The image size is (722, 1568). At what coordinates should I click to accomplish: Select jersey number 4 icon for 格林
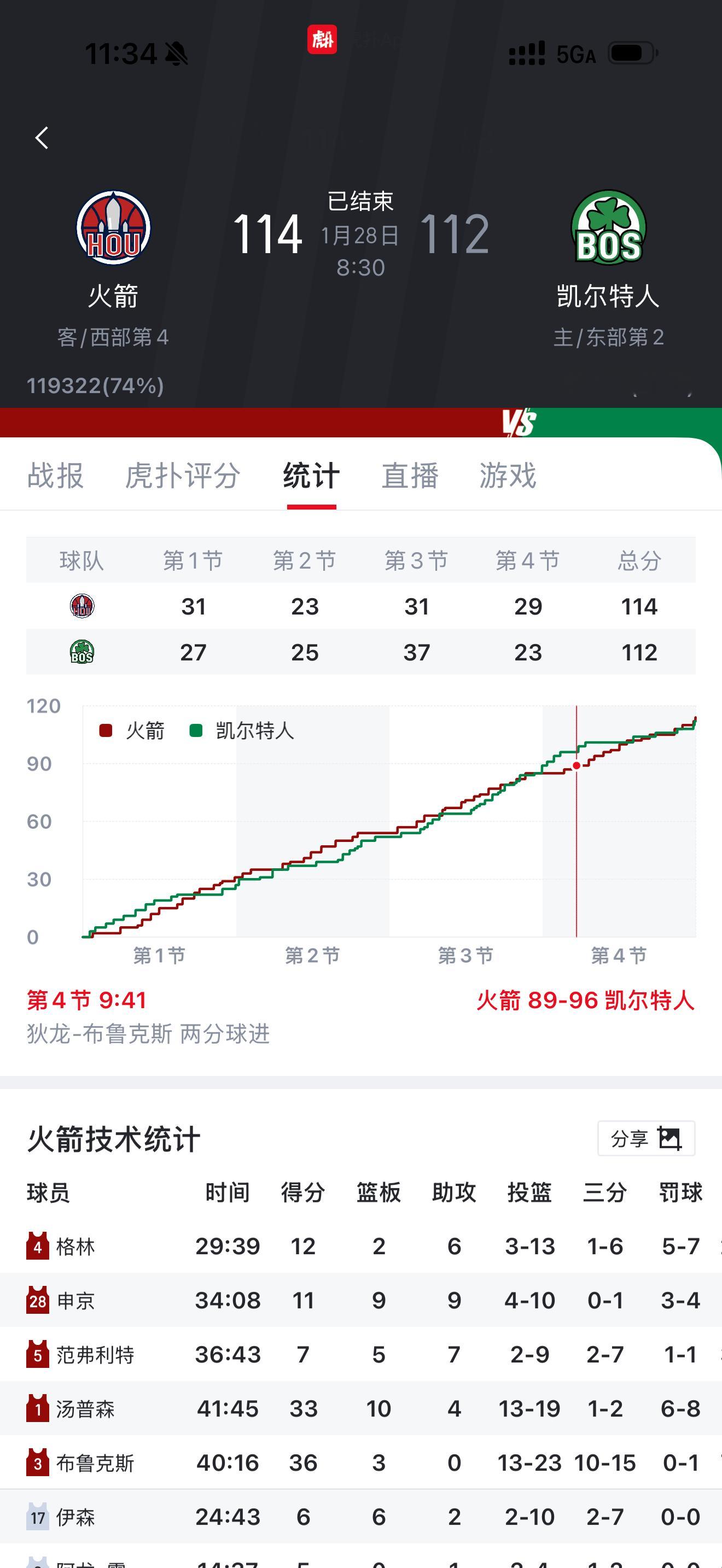38,1246
